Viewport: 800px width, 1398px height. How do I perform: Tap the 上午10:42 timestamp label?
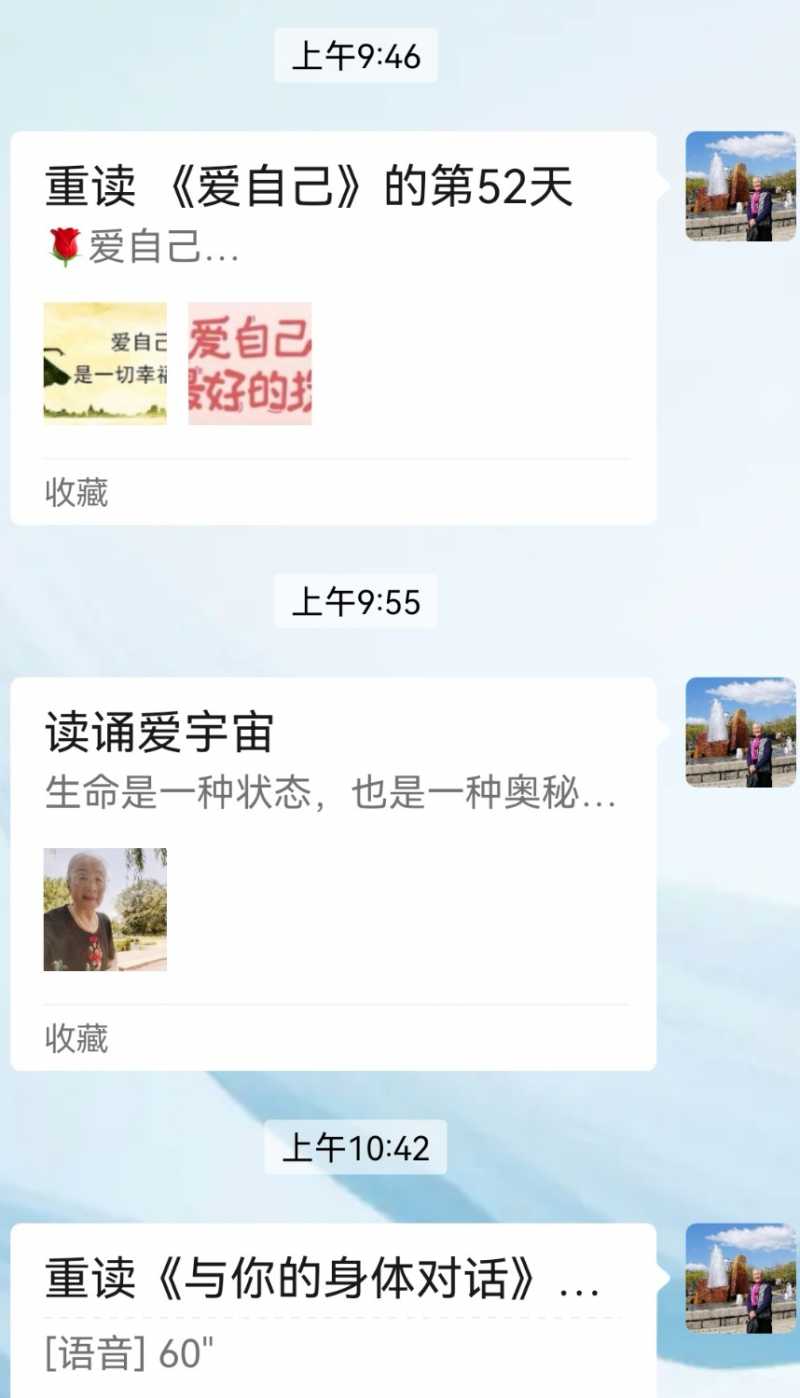click(354, 1150)
